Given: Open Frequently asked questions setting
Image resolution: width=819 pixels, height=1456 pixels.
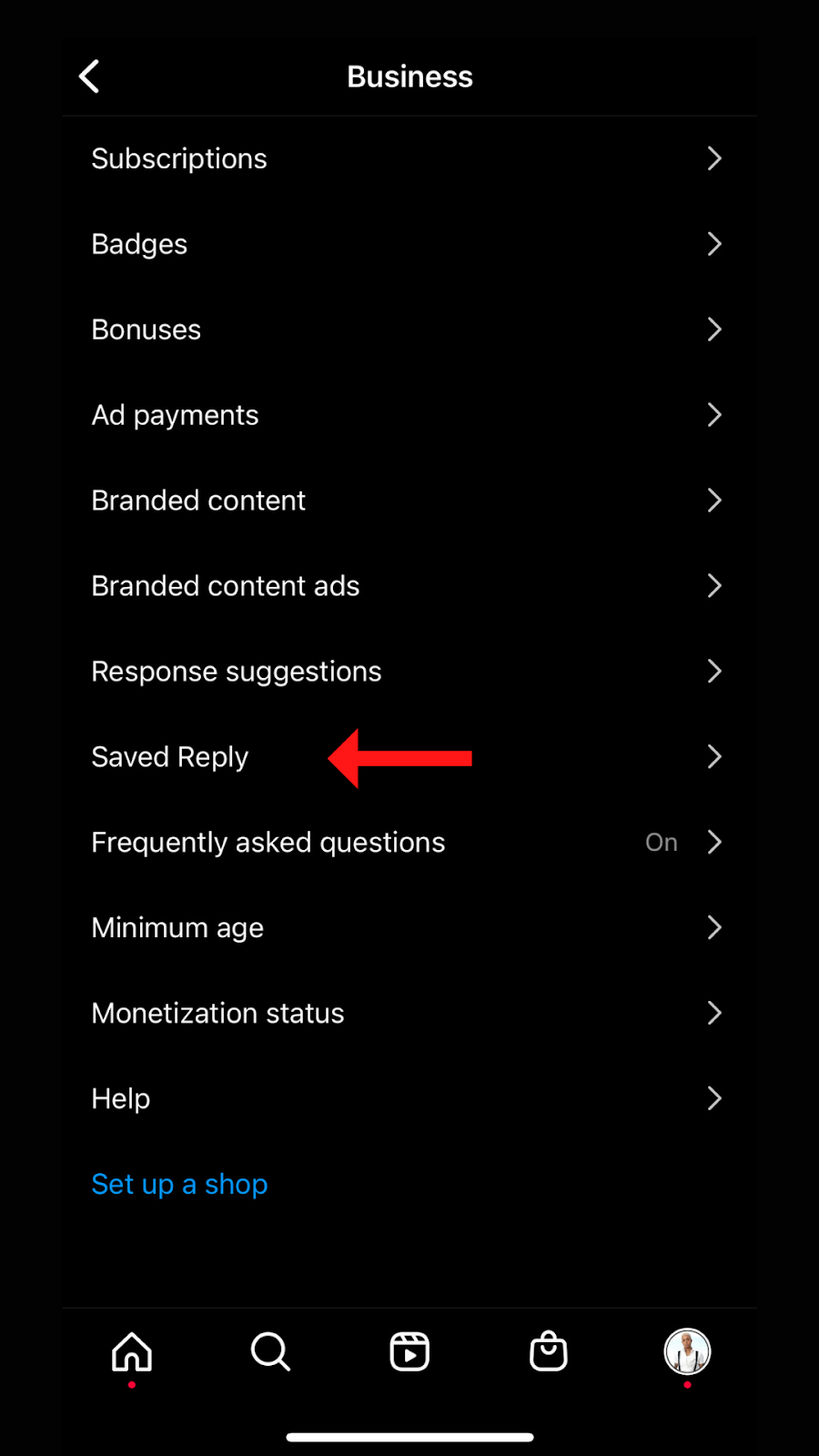Looking at the screenshot, I should (409, 843).
